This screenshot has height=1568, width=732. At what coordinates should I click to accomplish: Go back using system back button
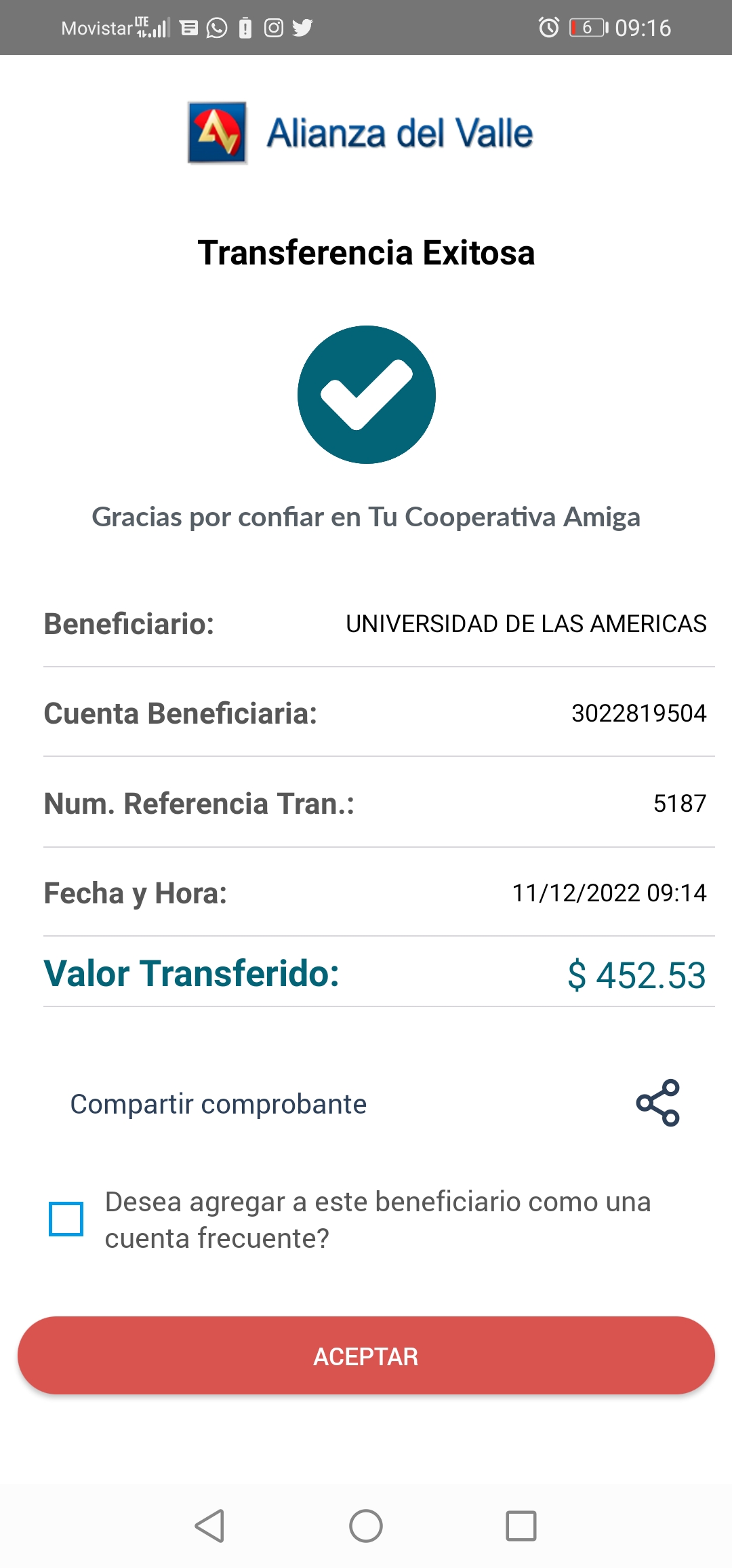(210, 1526)
